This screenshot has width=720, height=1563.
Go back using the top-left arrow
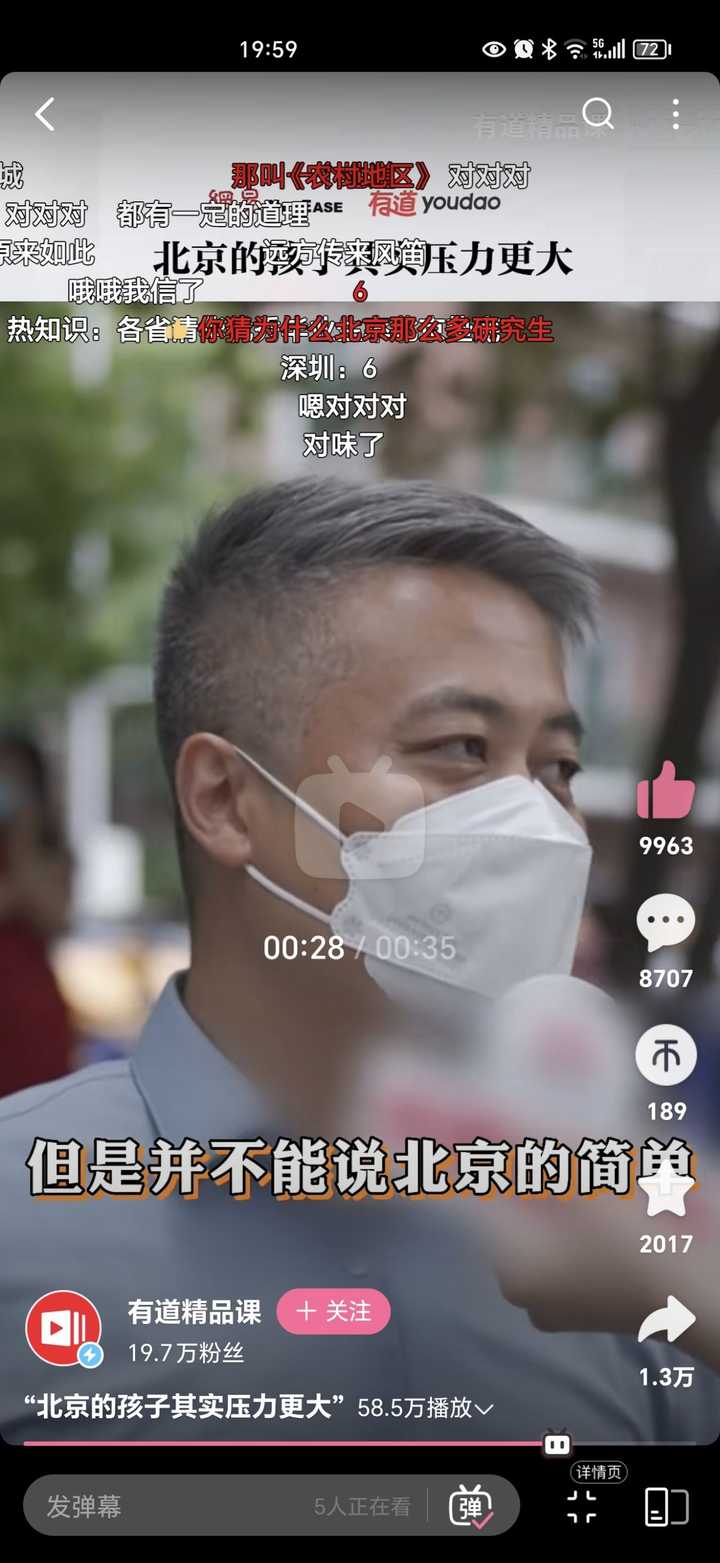[45, 114]
